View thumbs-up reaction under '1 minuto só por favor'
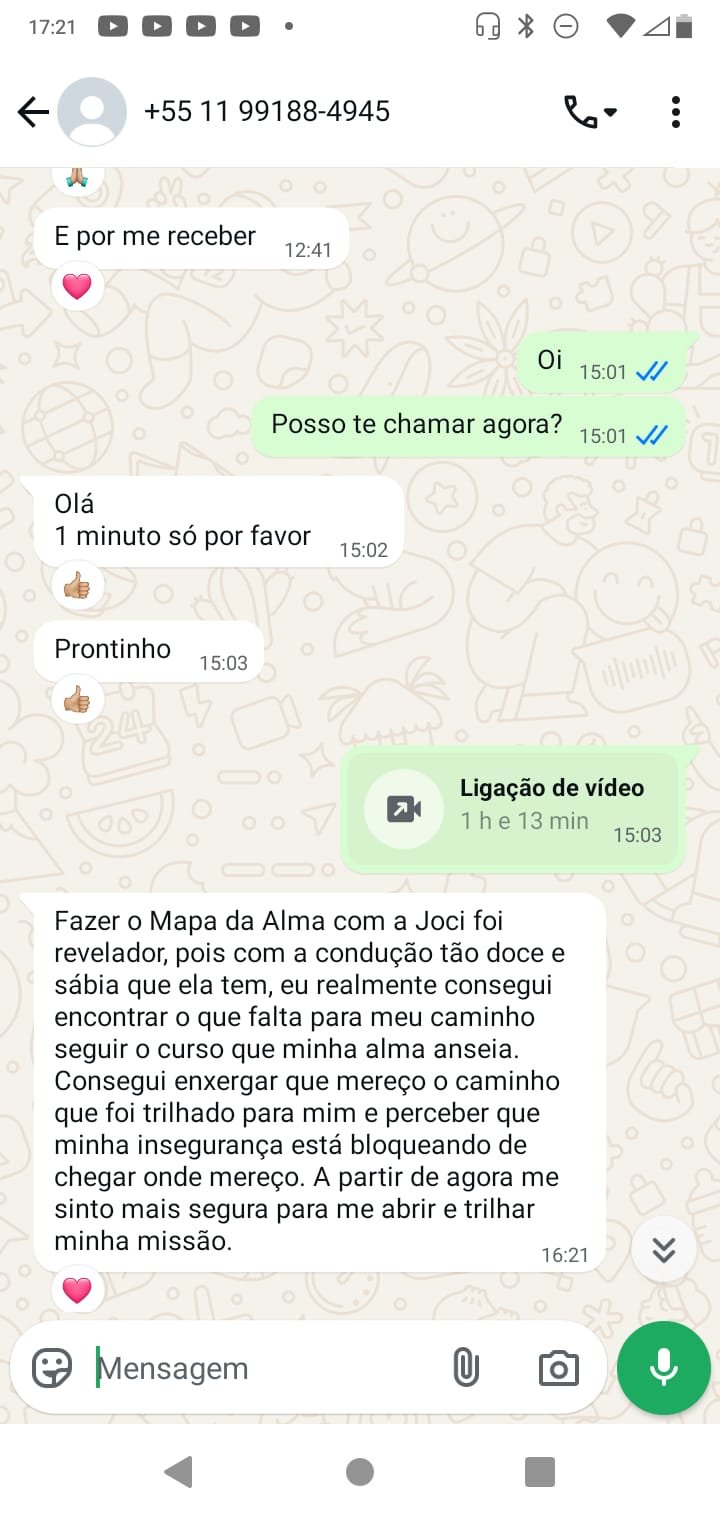This screenshot has width=720, height=1520. point(77,585)
